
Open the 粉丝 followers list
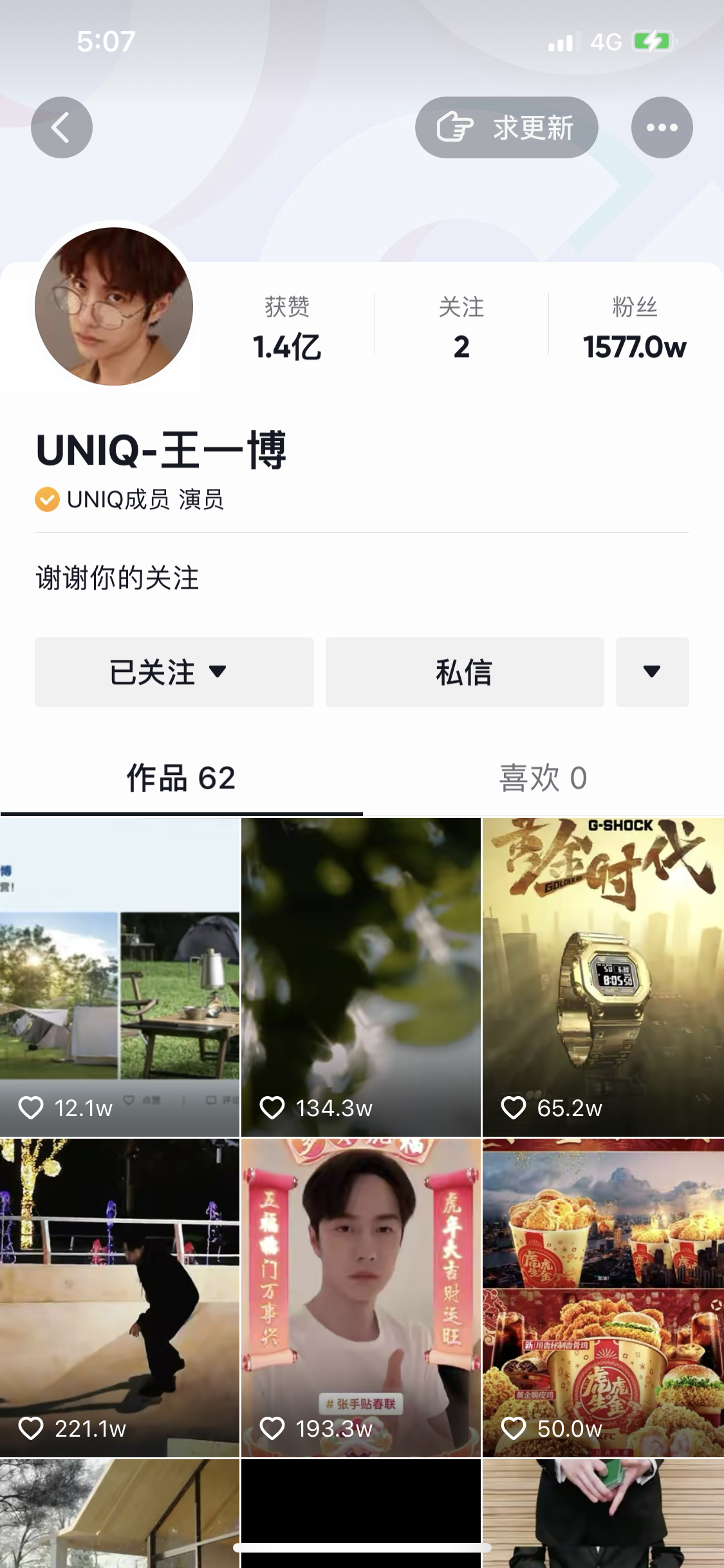tap(635, 327)
